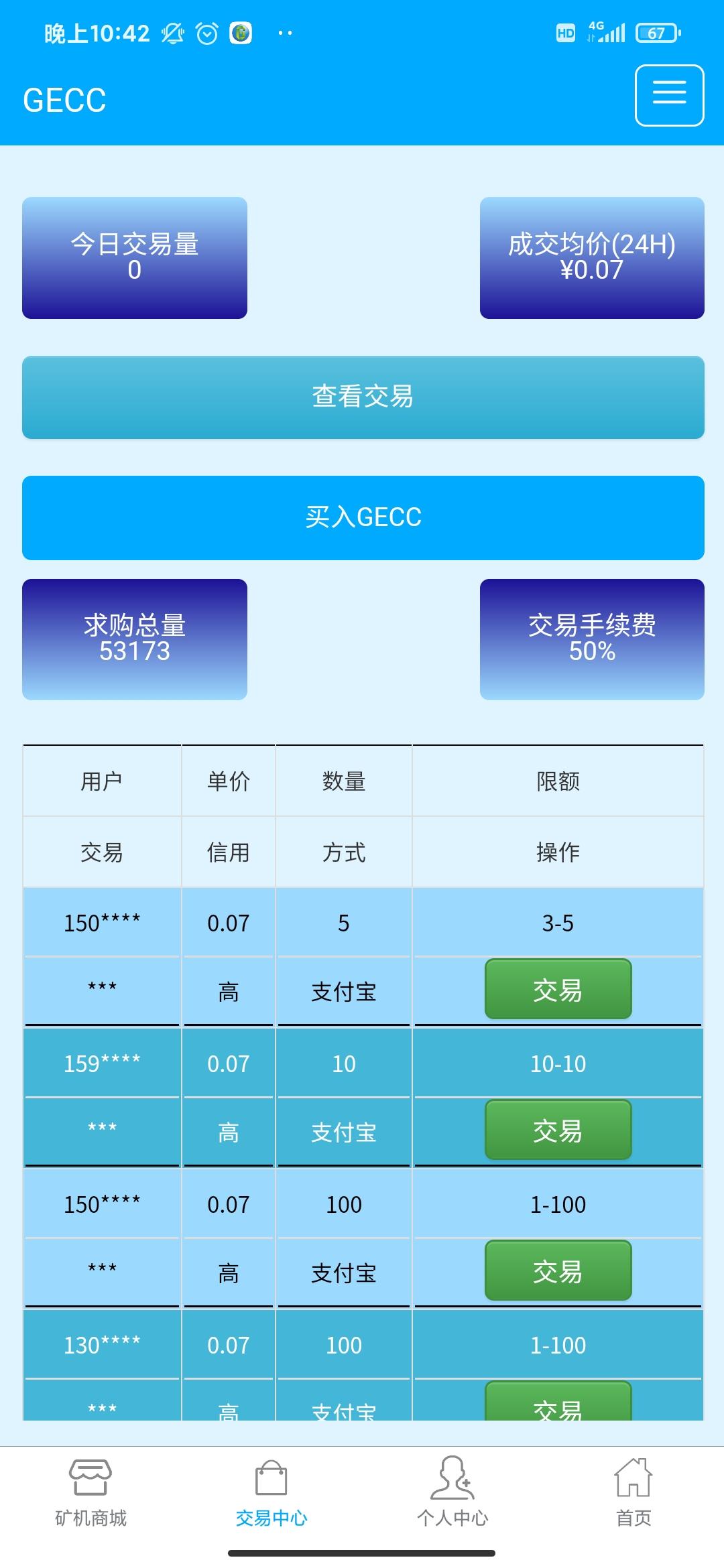This screenshot has width=724, height=1568.
Task: Tap the alarm clock icon in status bar
Action: point(206,32)
